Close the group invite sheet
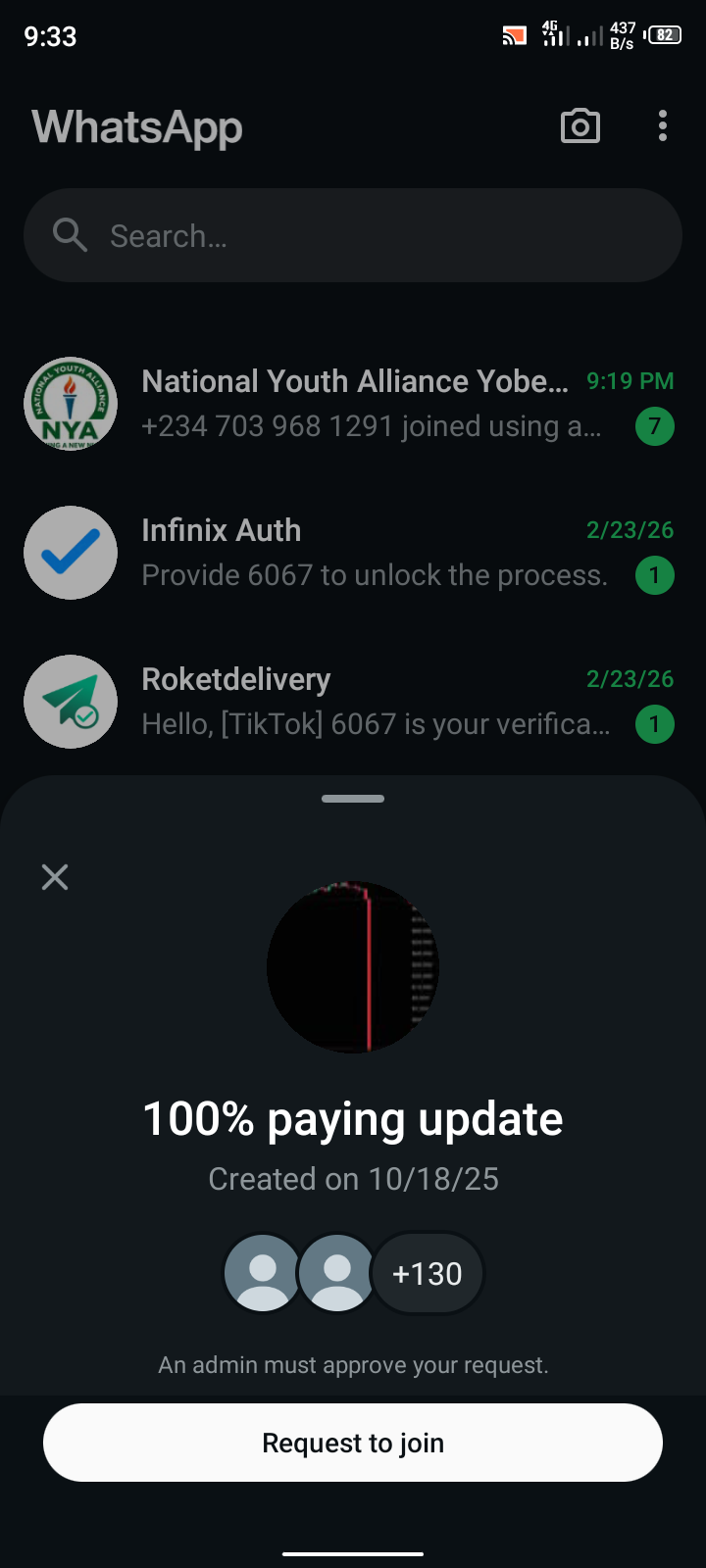Viewport: 706px width, 1568px height. click(x=55, y=877)
